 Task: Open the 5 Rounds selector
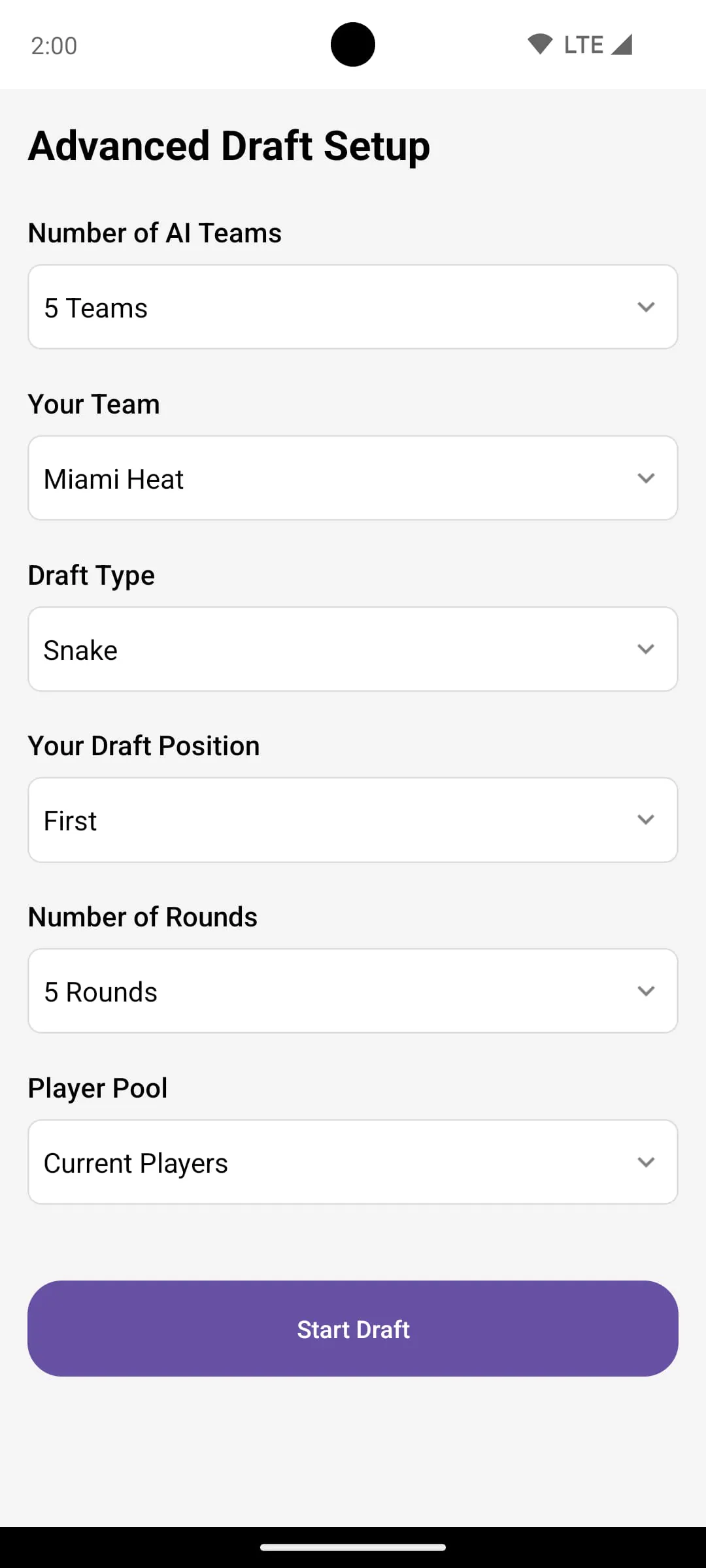[353, 991]
